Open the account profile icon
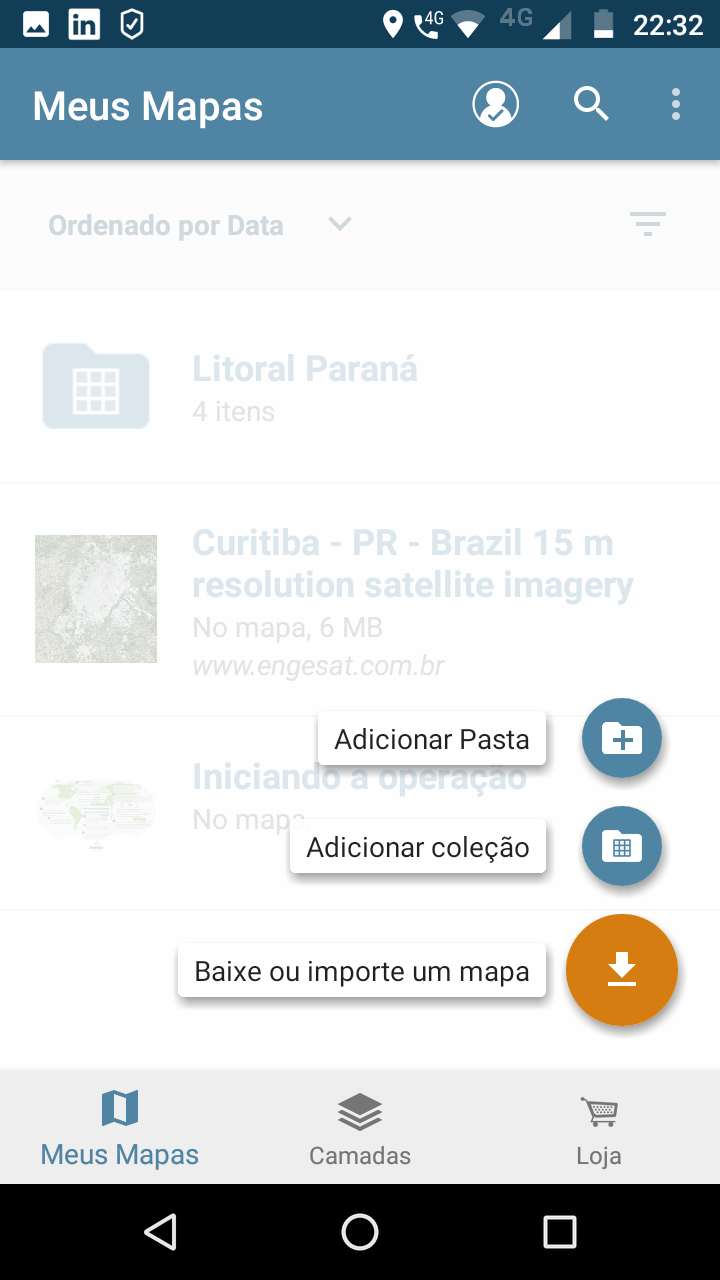Image resolution: width=720 pixels, height=1280 pixels. click(496, 104)
